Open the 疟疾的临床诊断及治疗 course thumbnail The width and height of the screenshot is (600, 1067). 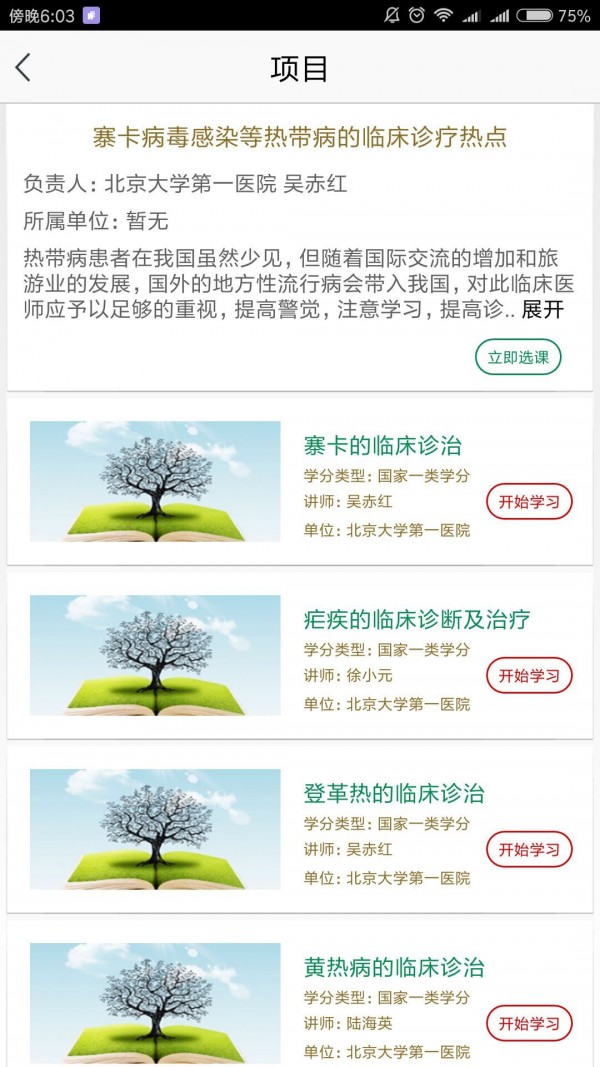pyautogui.click(x=155, y=656)
